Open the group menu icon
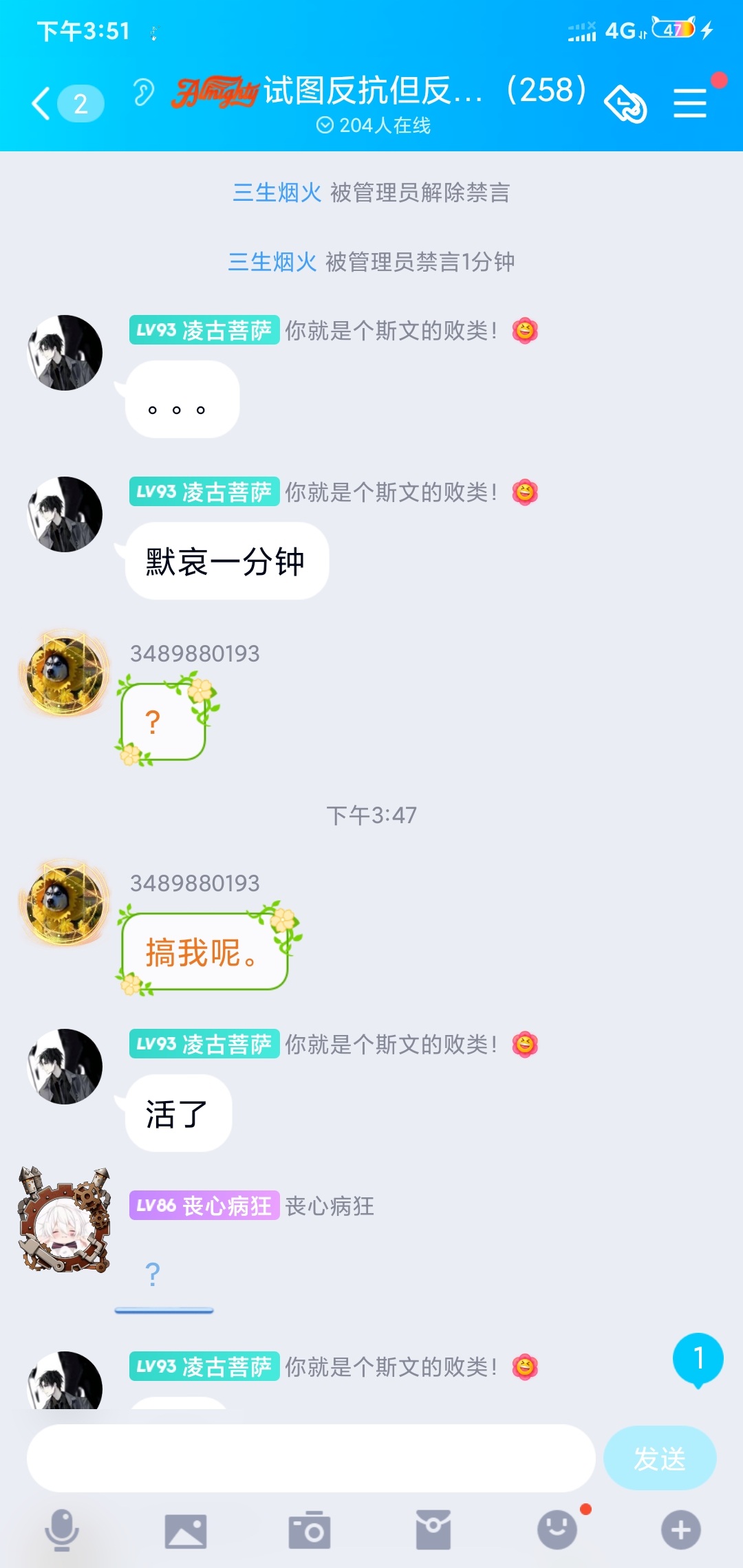This screenshot has width=743, height=1568. (690, 103)
